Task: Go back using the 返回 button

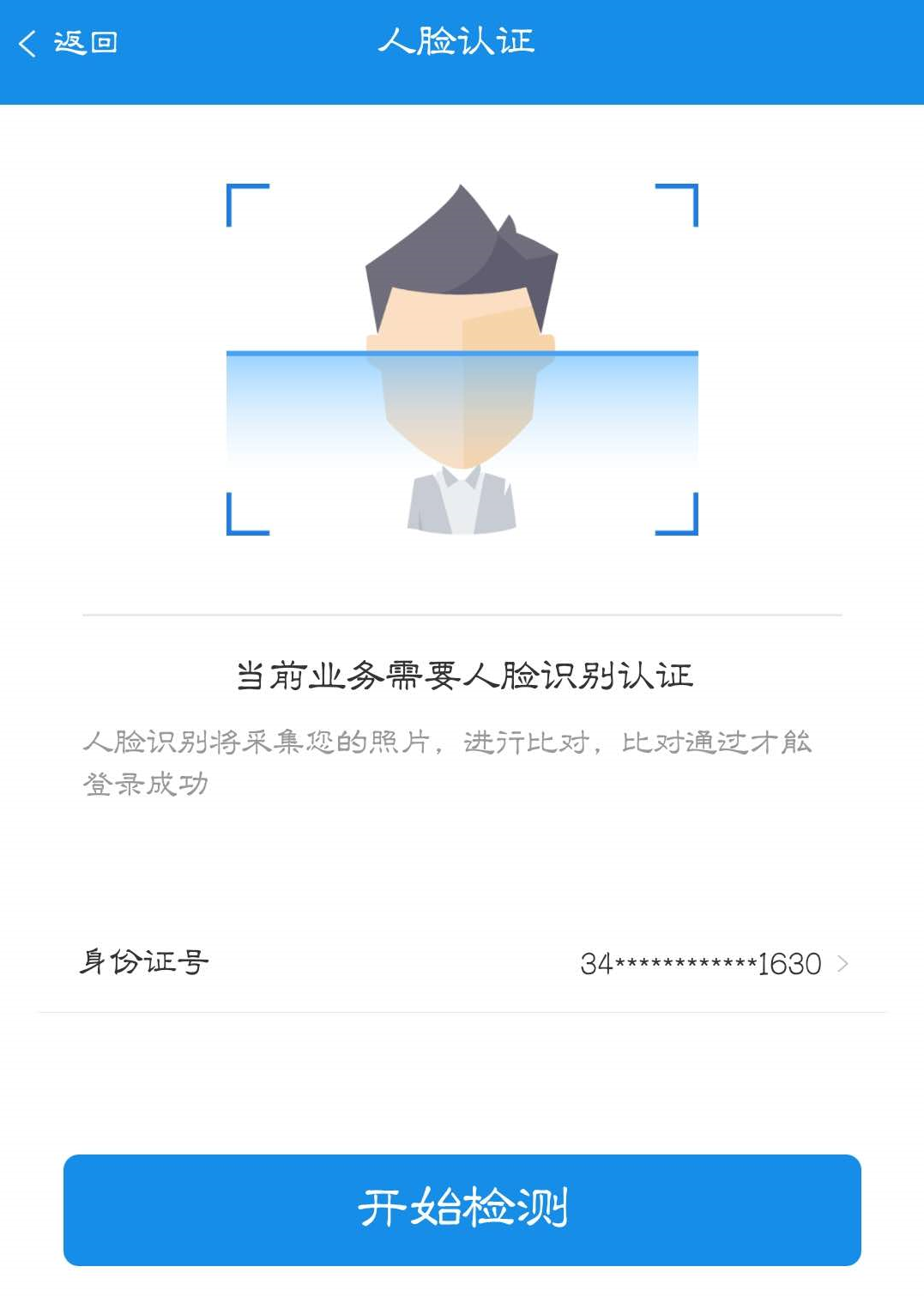Action: coord(67,42)
